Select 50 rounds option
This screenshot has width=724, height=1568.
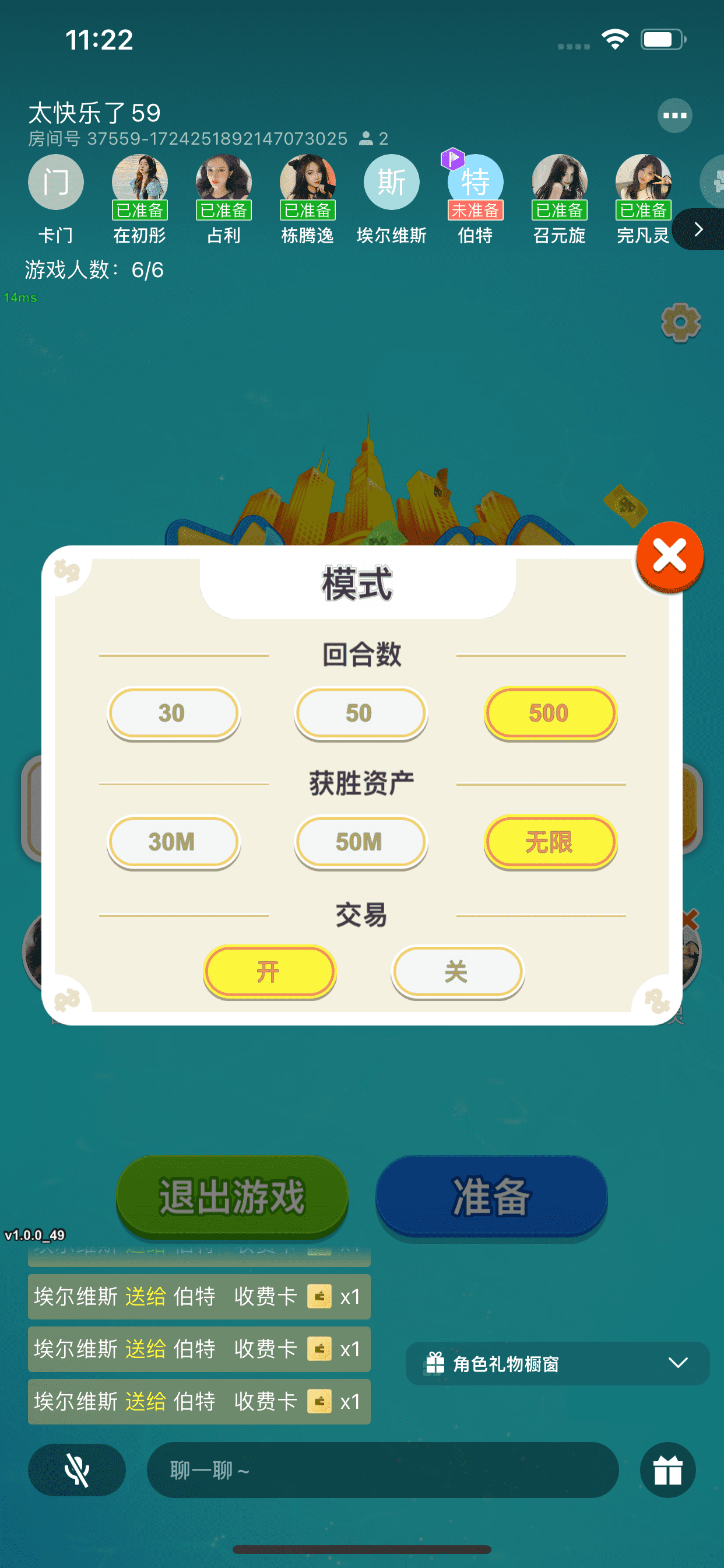tap(360, 713)
